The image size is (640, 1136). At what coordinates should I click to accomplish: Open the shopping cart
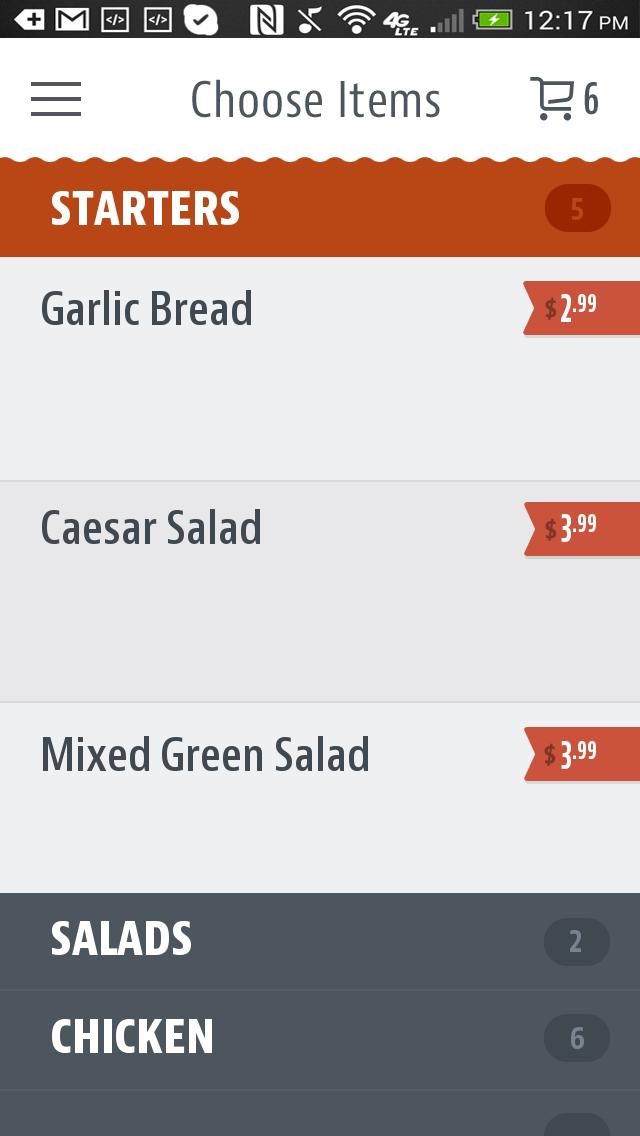[x=563, y=99]
